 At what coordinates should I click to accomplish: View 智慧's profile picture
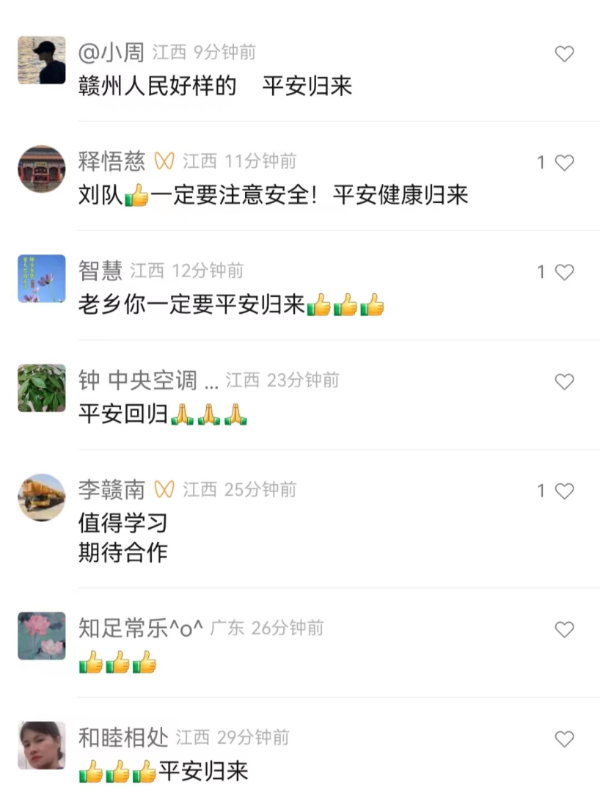[x=41, y=279]
